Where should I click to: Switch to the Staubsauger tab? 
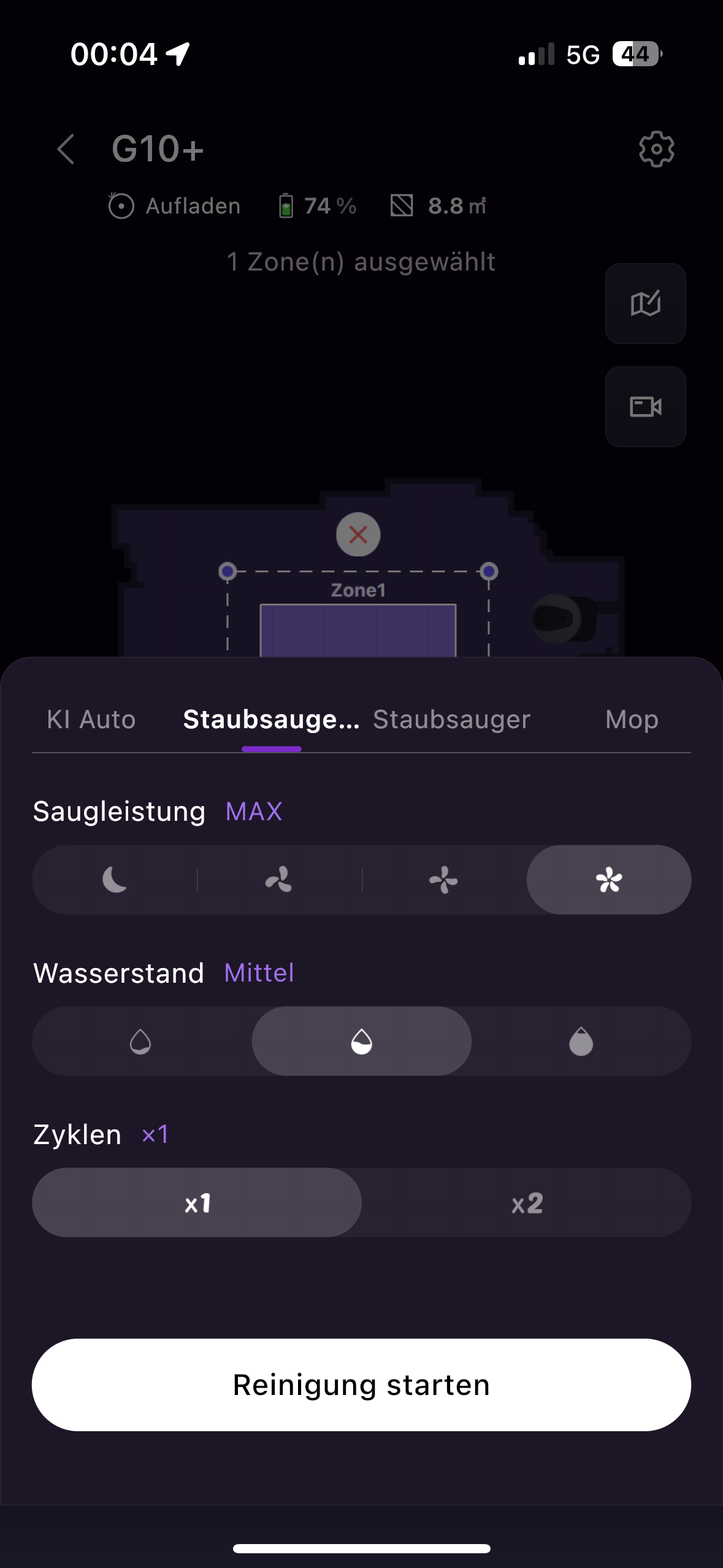pyautogui.click(x=451, y=720)
